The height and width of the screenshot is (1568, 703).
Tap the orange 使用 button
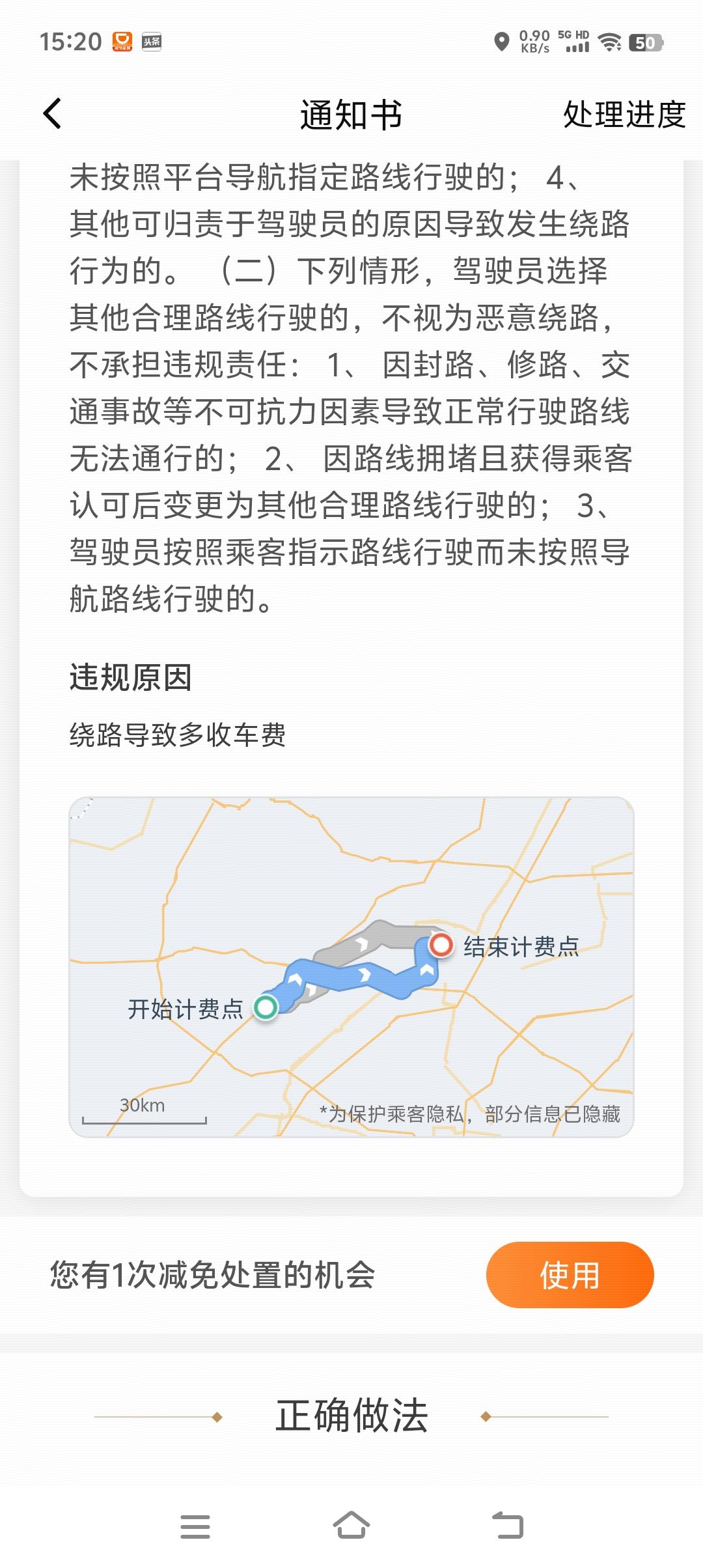tap(570, 1274)
